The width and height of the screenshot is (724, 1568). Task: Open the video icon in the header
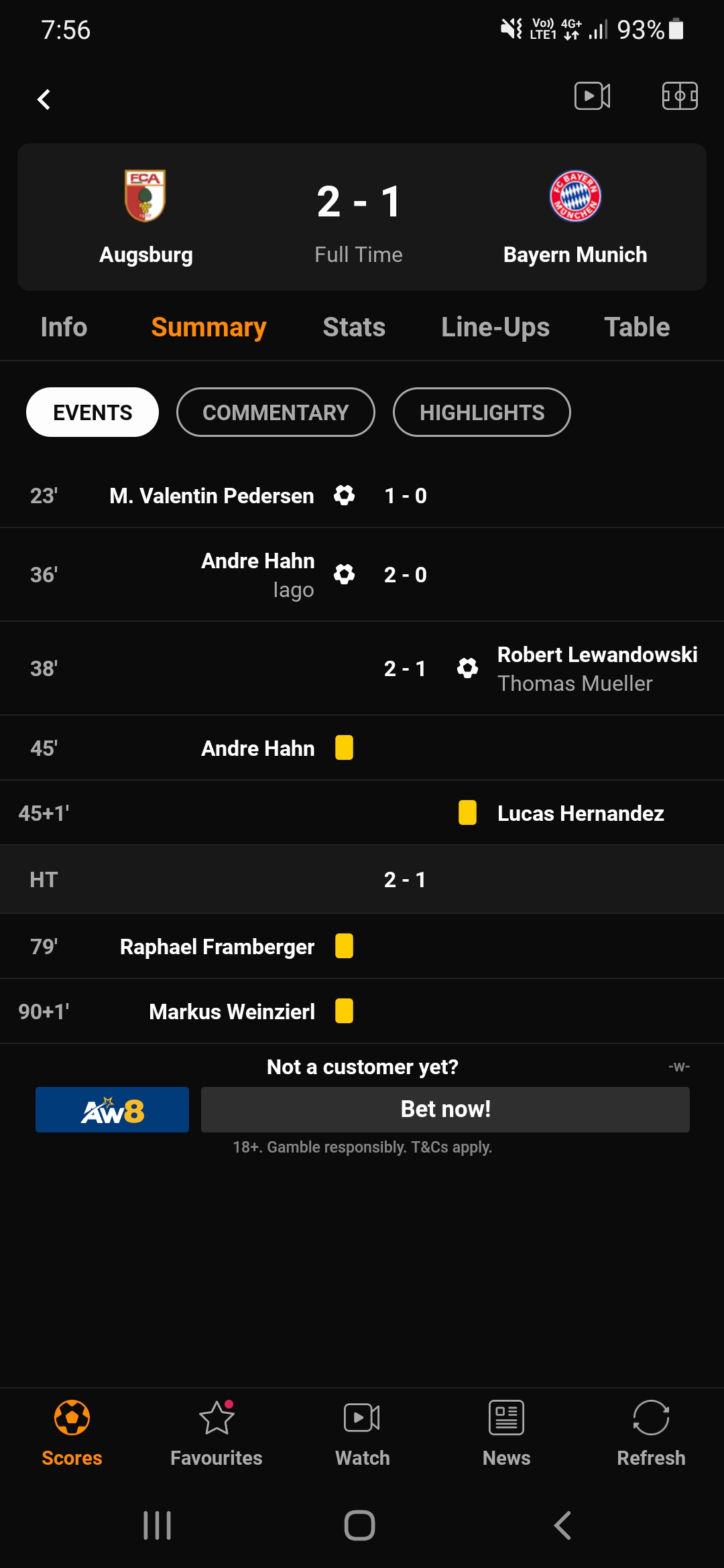click(592, 96)
